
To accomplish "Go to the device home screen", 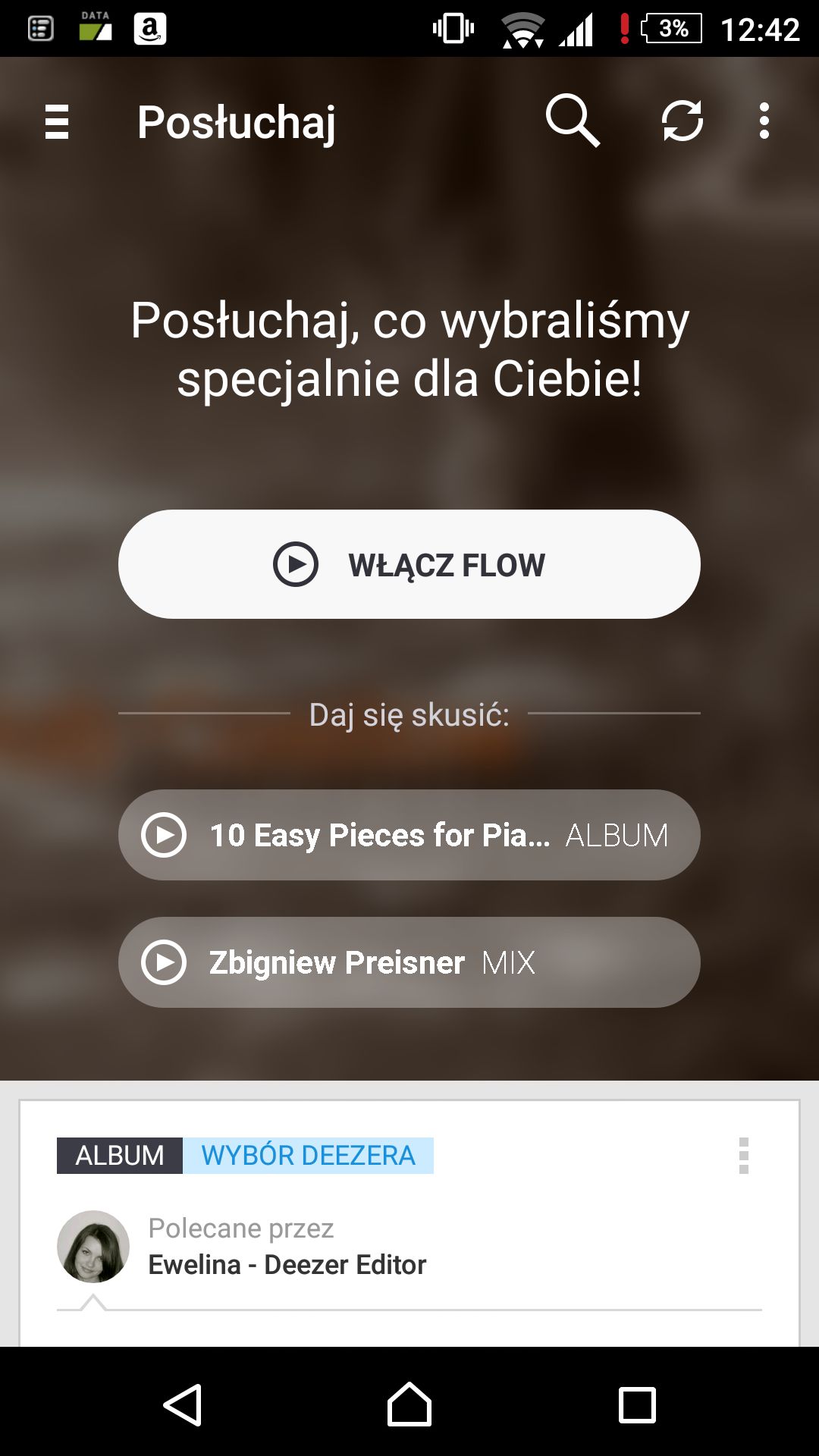I will pos(409,1404).
